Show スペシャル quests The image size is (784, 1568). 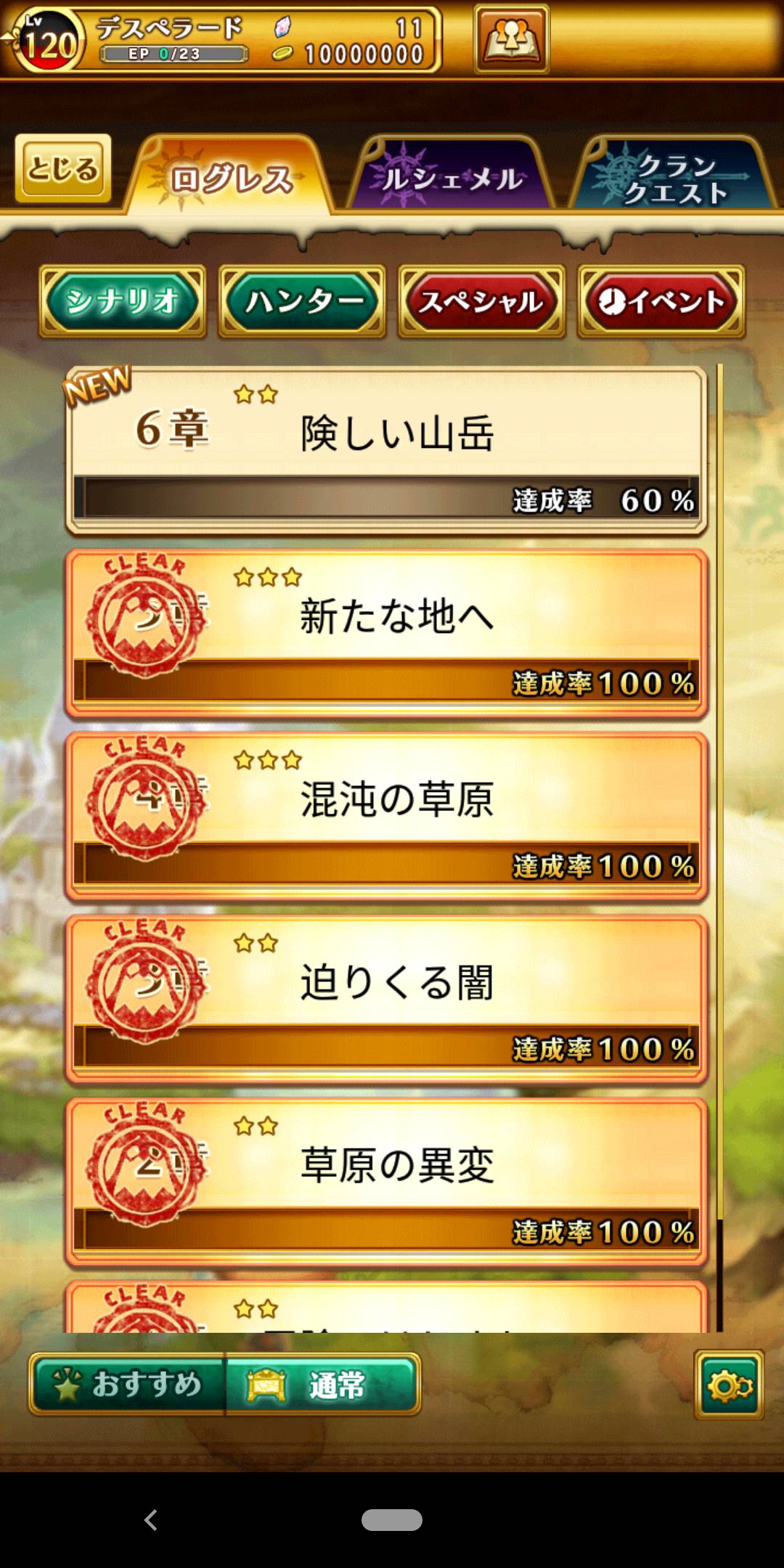click(481, 301)
